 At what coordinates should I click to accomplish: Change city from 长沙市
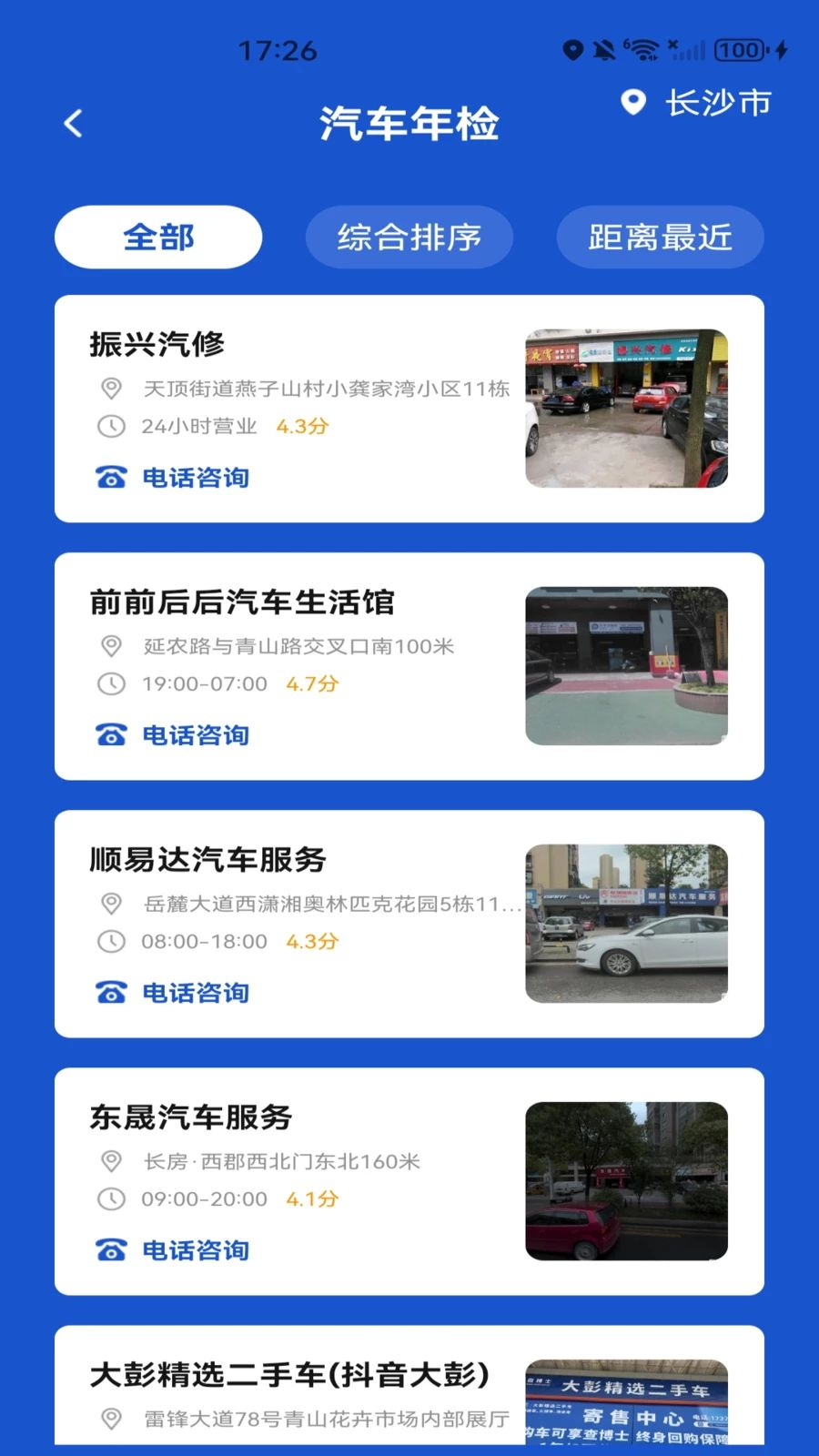point(697,103)
